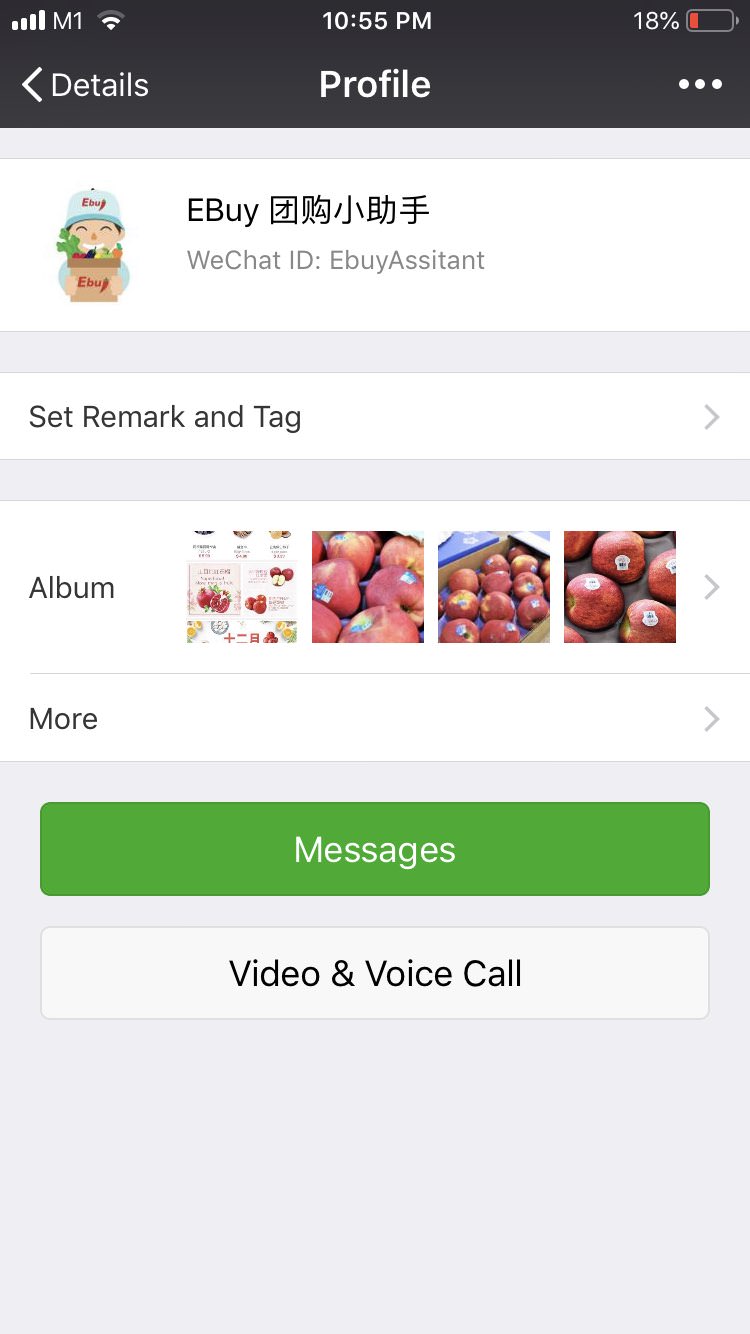Open the contact's Album
This screenshot has width=750, height=1334.
coord(375,587)
